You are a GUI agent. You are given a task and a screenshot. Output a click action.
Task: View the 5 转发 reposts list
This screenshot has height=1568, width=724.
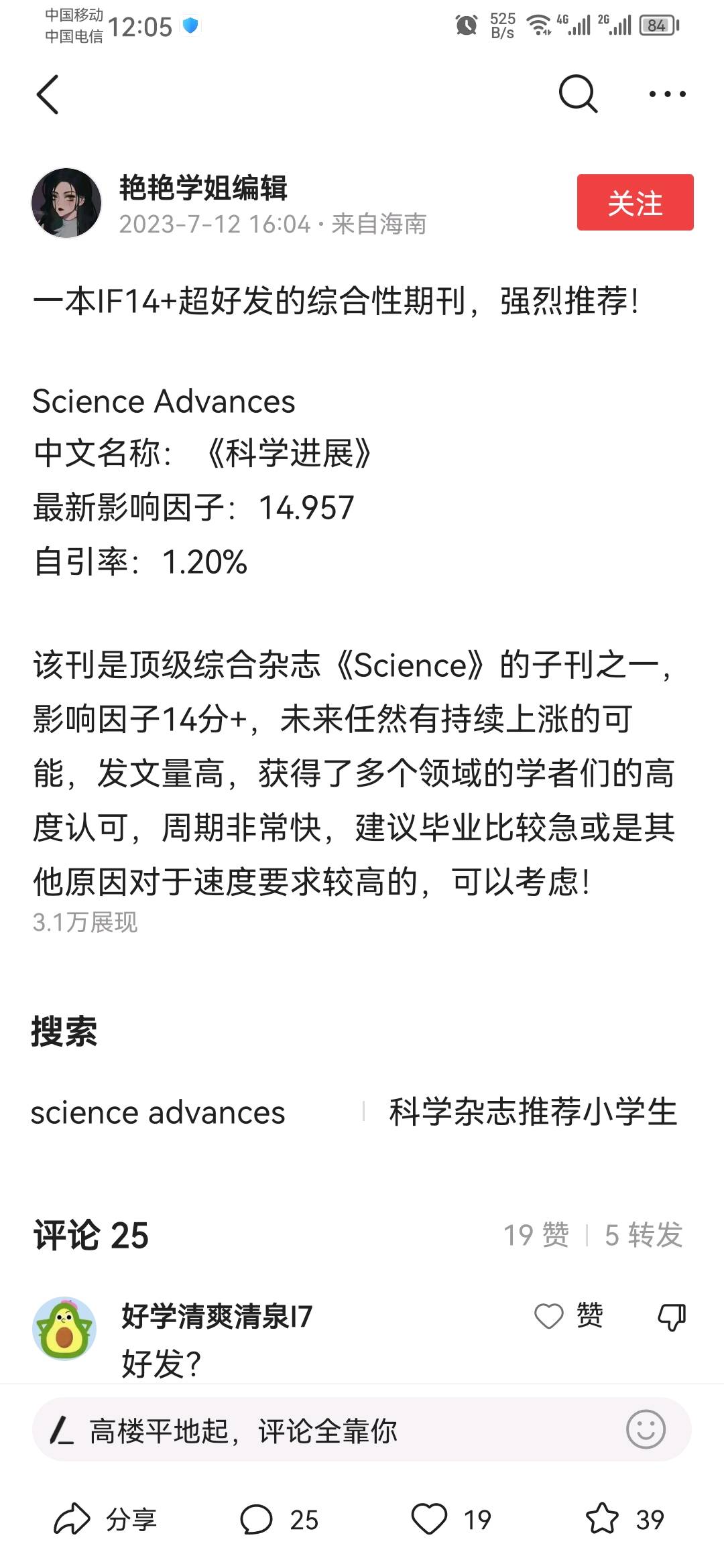click(x=643, y=1235)
